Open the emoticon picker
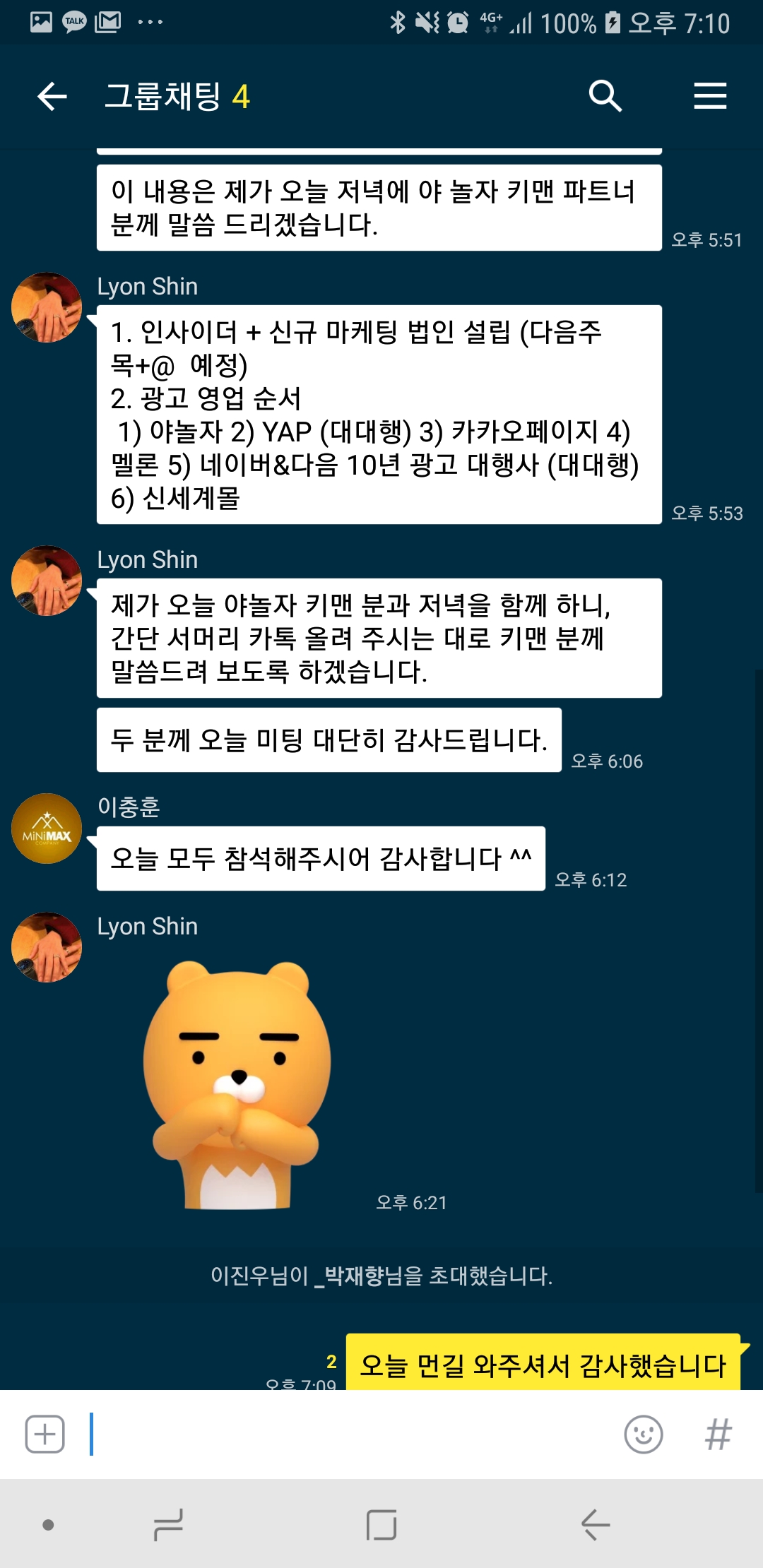The width and height of the screenshot is (763, 1568). tap(644, 1434)
